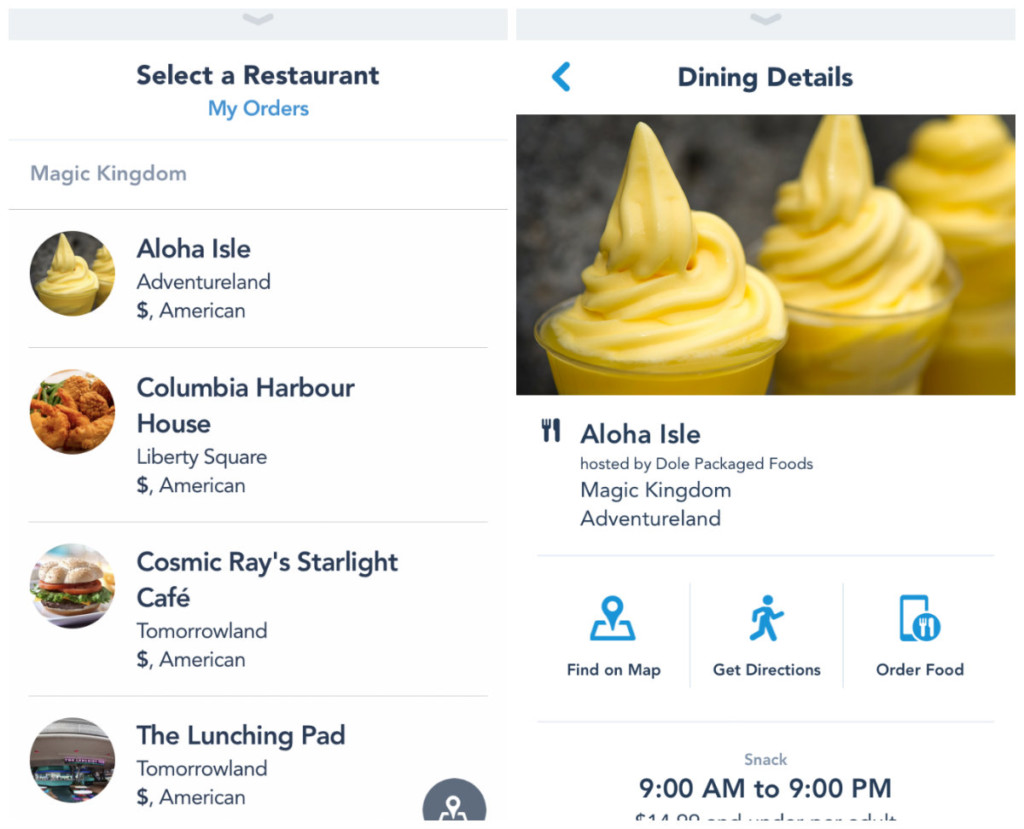The image size is (1024, 829).
Task: Open the My Orders link
Action: click(x=258, y=108)
